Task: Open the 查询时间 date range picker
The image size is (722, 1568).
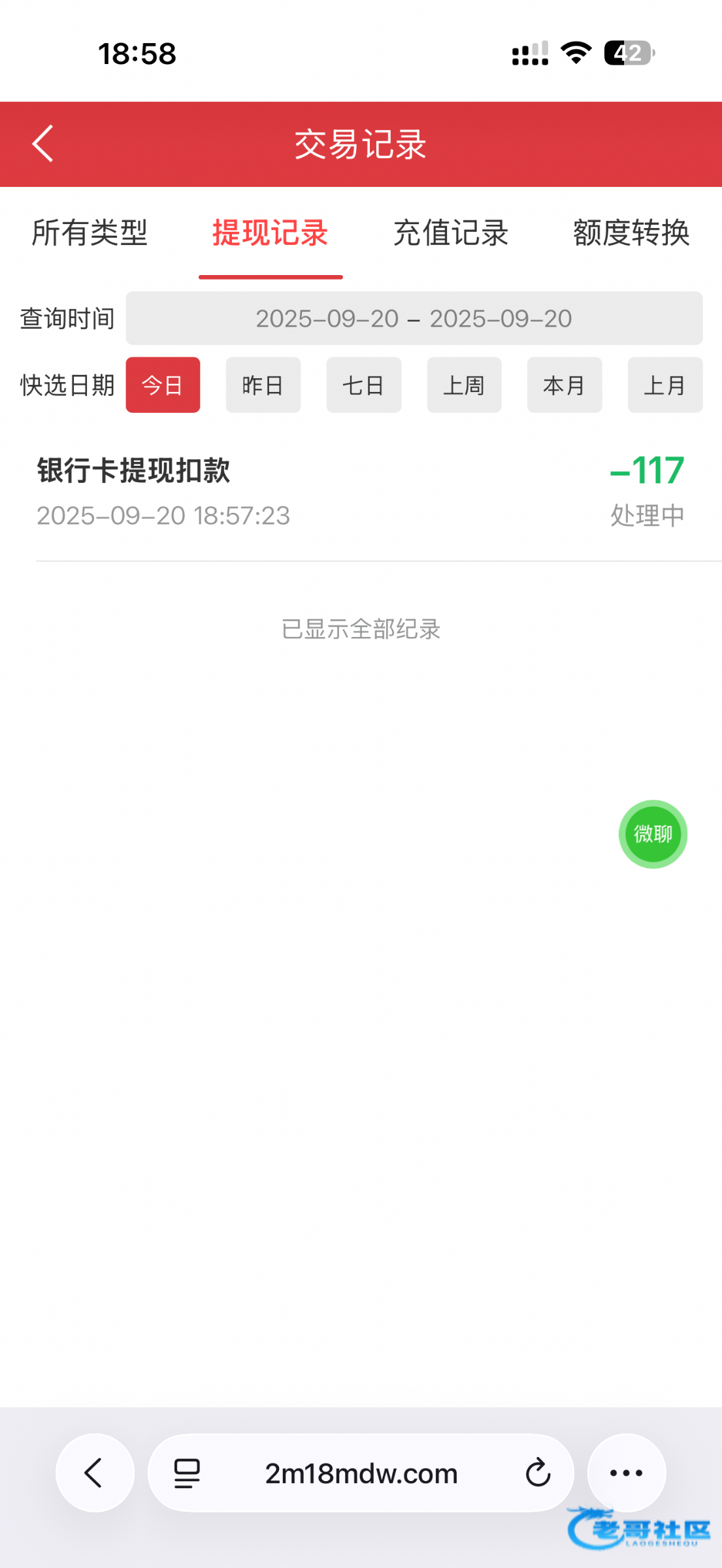Action: [x=414, y=318]
